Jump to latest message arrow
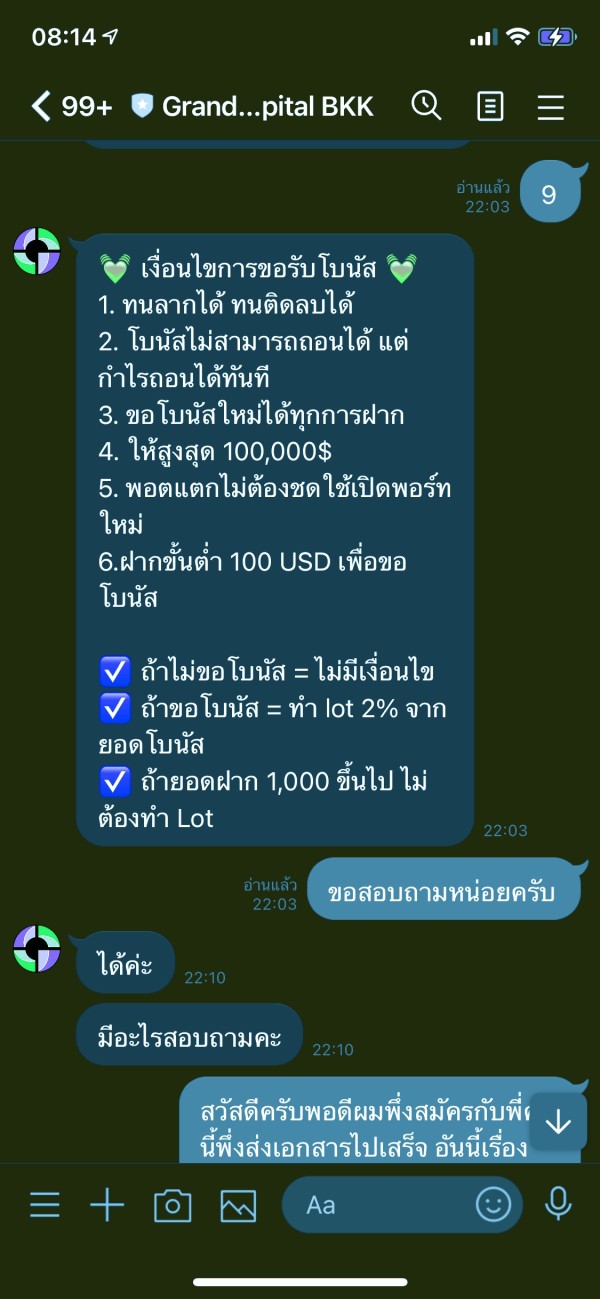 click(x=558, y=1122)
